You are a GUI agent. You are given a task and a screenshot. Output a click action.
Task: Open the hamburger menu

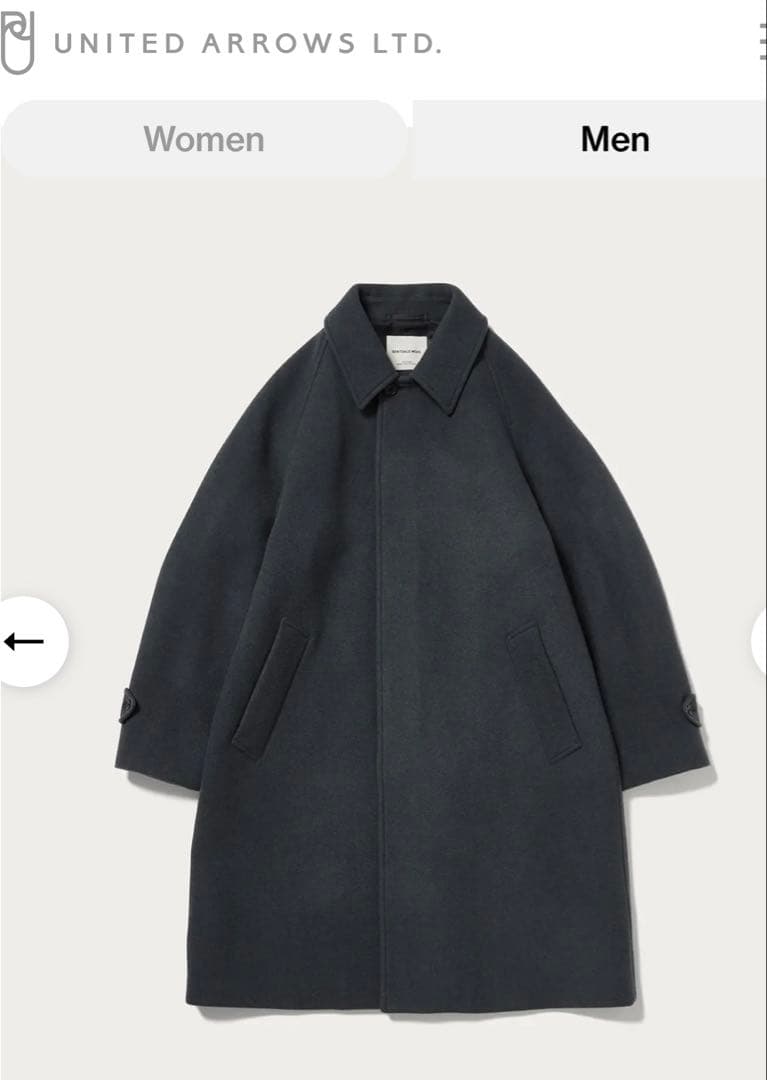point(762,42)
